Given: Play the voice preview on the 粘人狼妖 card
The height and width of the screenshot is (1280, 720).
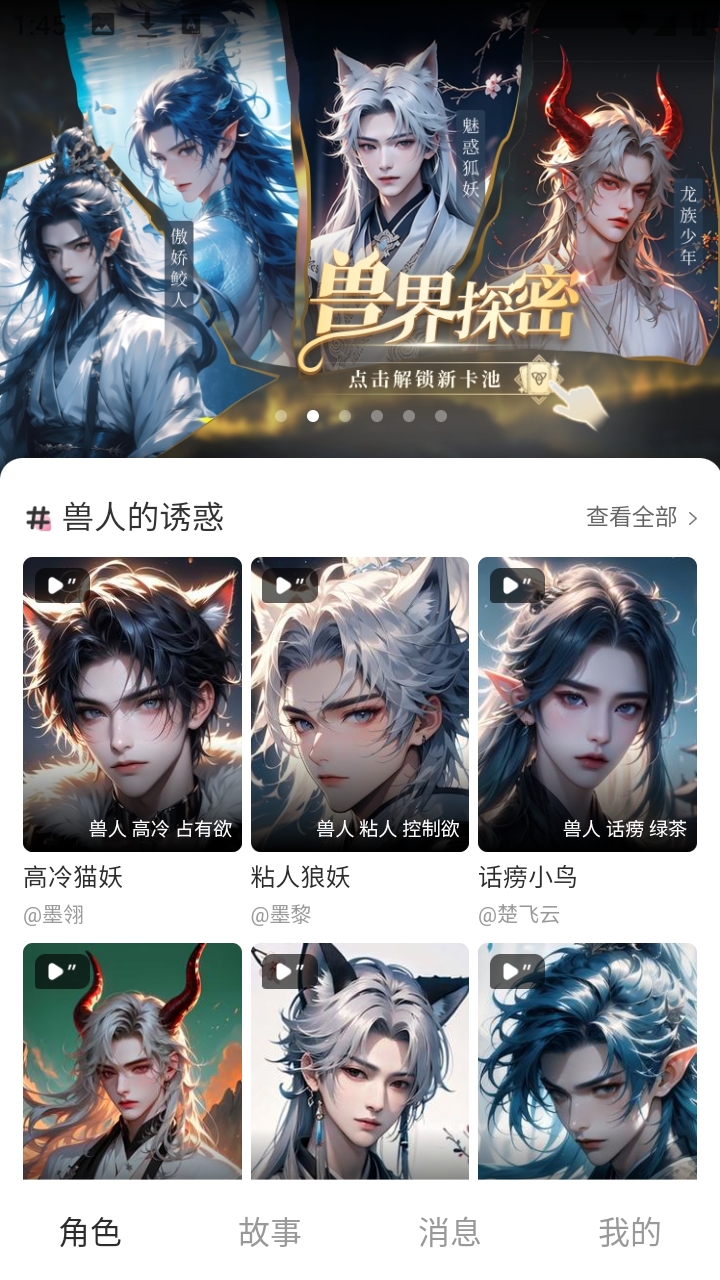Looking at the screenshot, I should [x=289, y=585].
